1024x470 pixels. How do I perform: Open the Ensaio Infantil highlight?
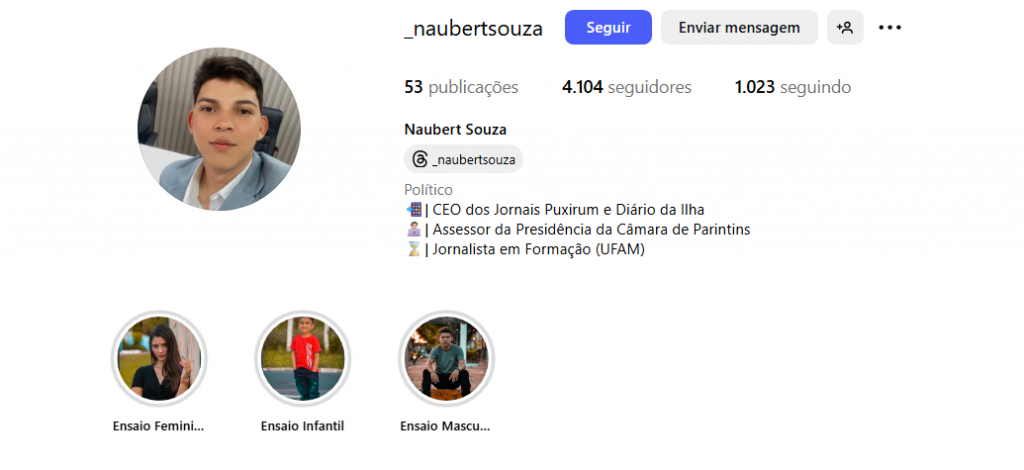(302, 358)
